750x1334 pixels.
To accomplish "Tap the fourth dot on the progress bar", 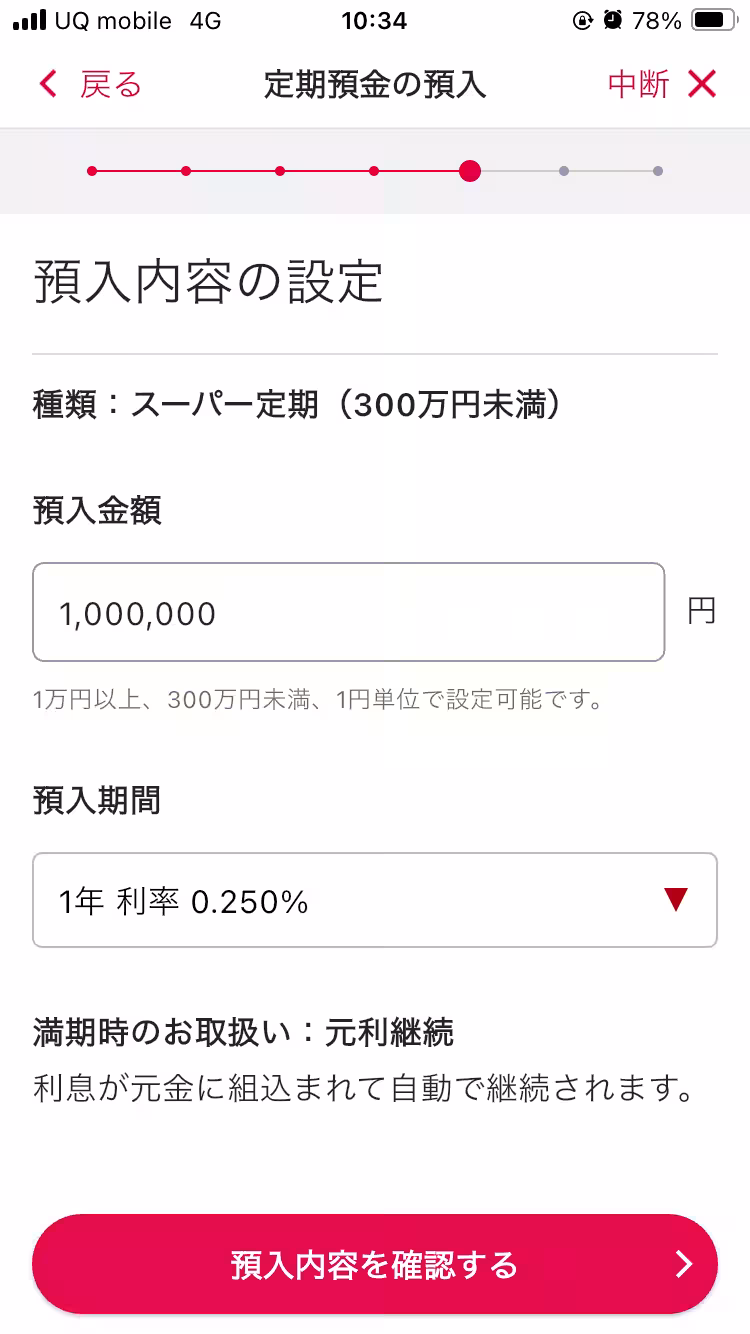I will click(375, 171).
